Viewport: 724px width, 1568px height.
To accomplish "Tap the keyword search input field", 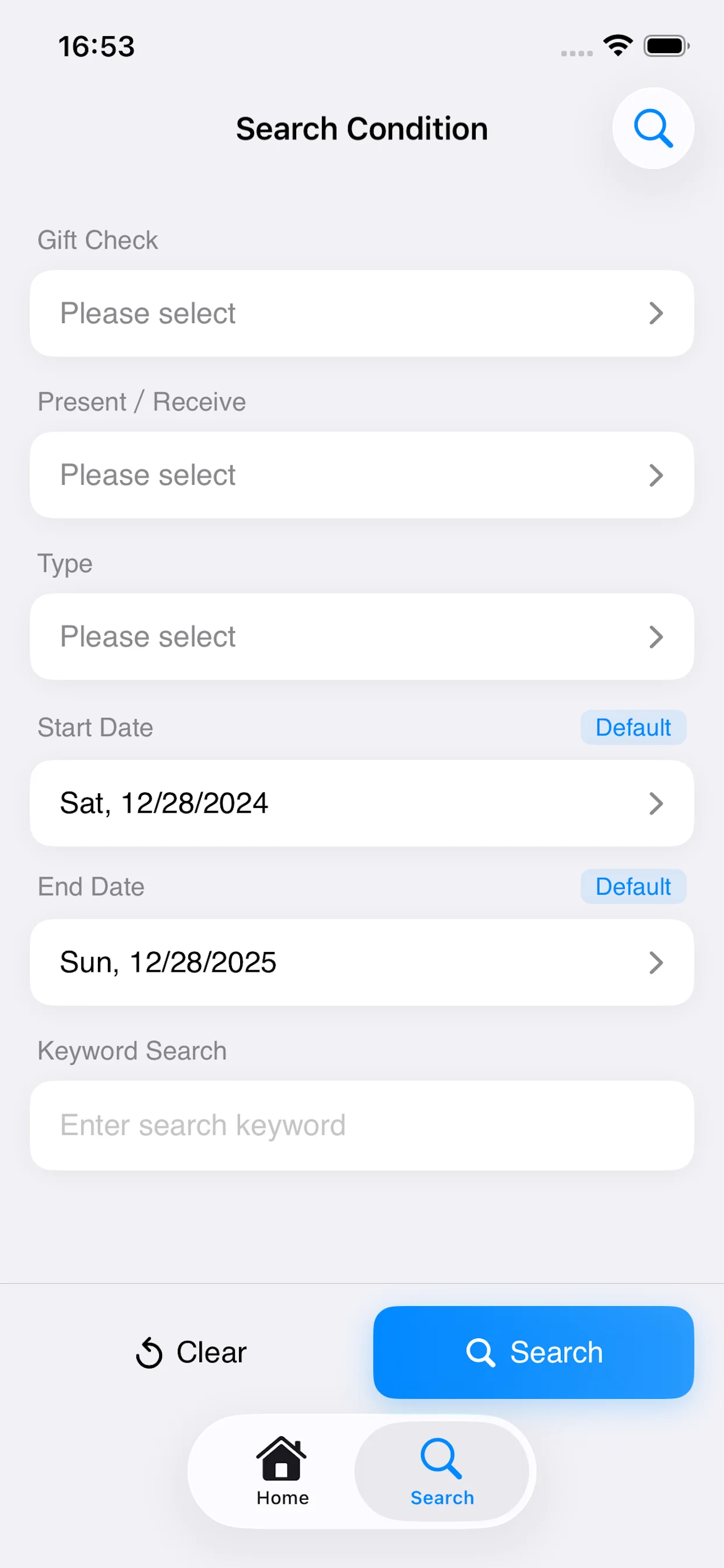I will [x=362, y=1125].
